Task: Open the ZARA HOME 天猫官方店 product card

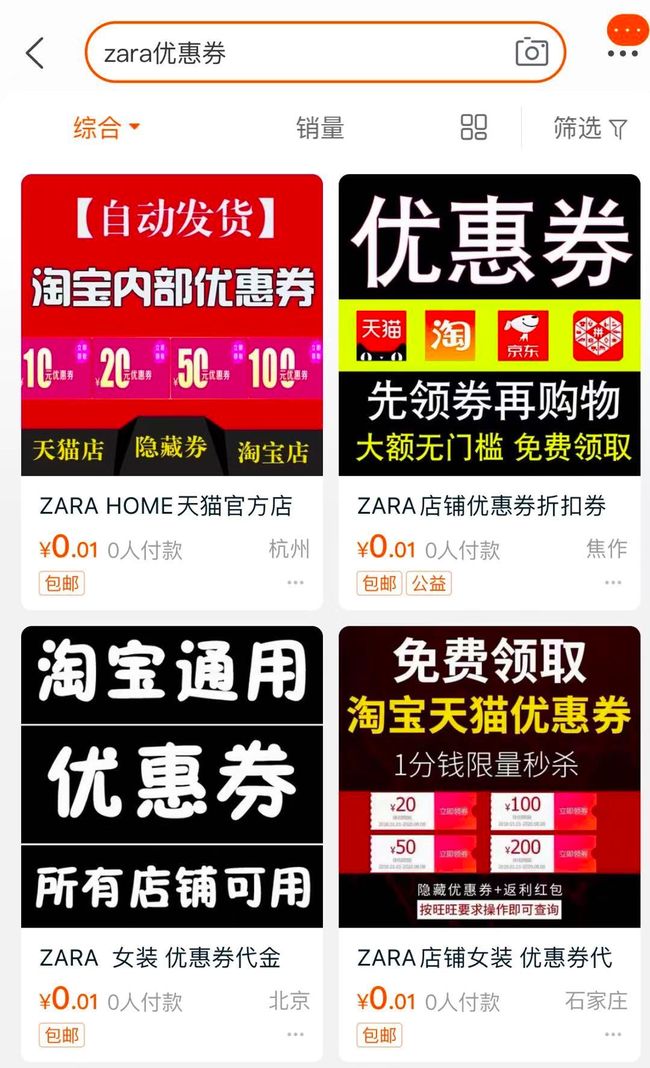Action: tap(172, 392)
